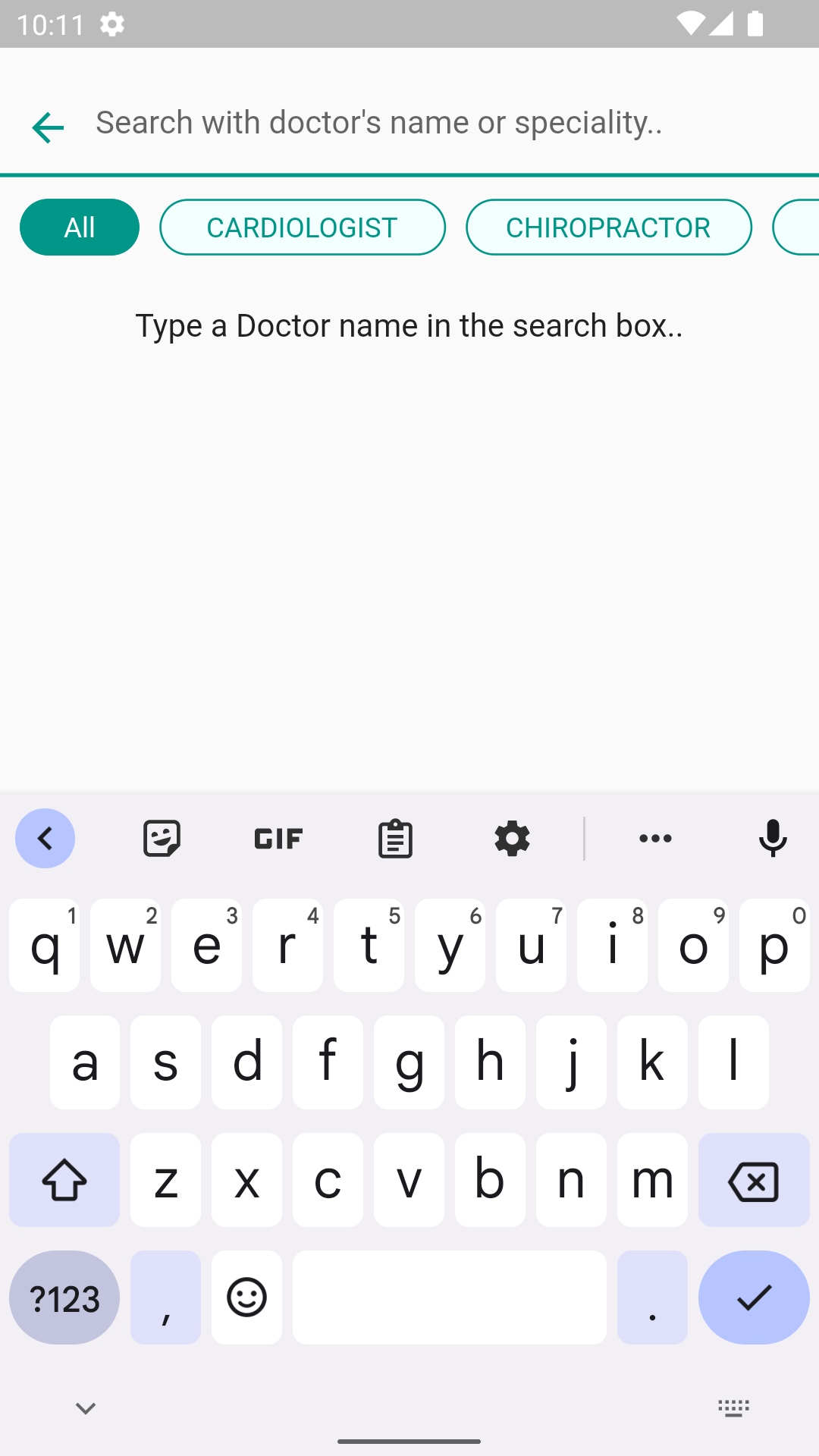Hide the keyboard with down chevron

click(86, 1409)
